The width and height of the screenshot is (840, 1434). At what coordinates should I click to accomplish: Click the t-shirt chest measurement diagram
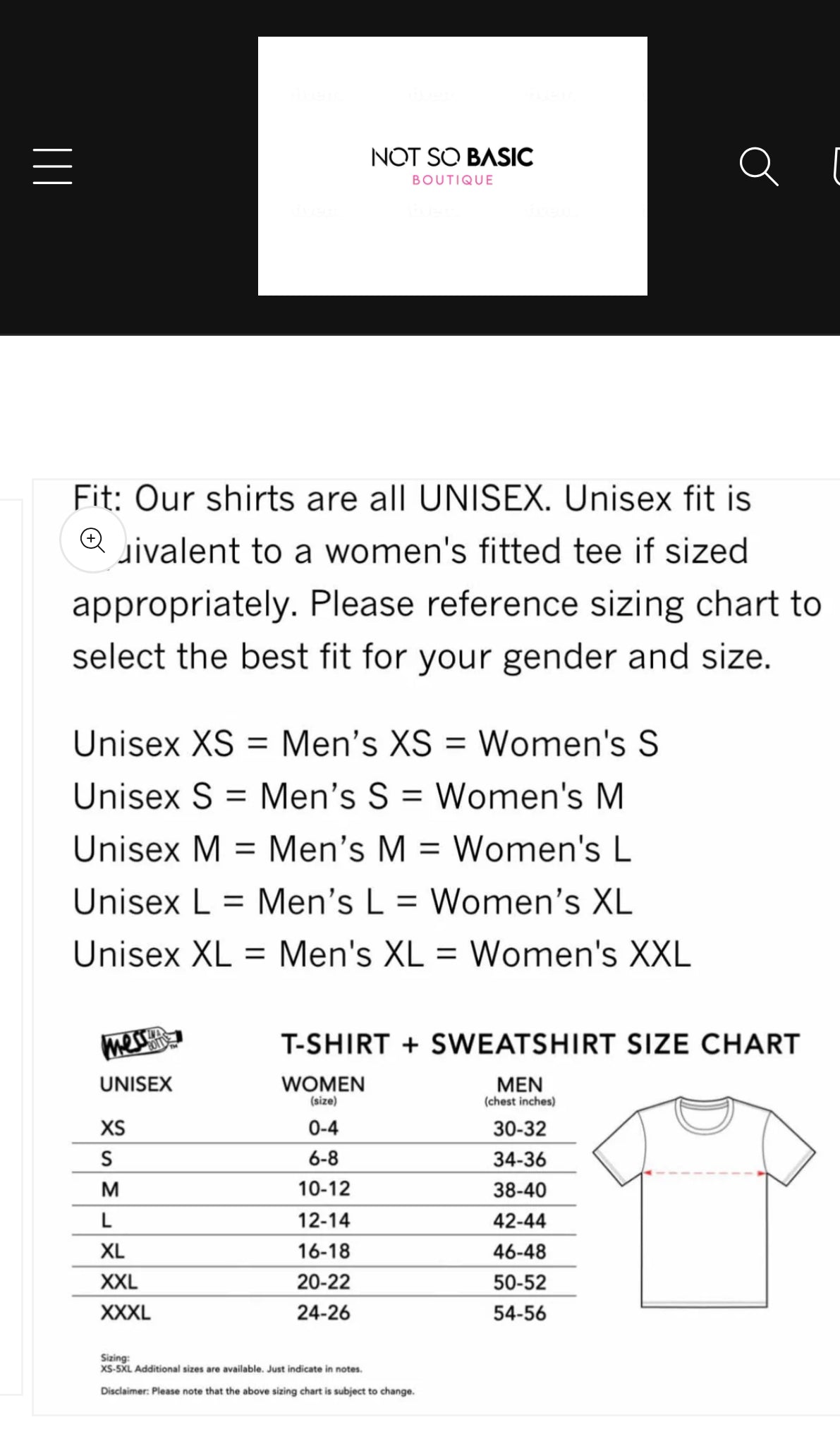(707, 1199)
